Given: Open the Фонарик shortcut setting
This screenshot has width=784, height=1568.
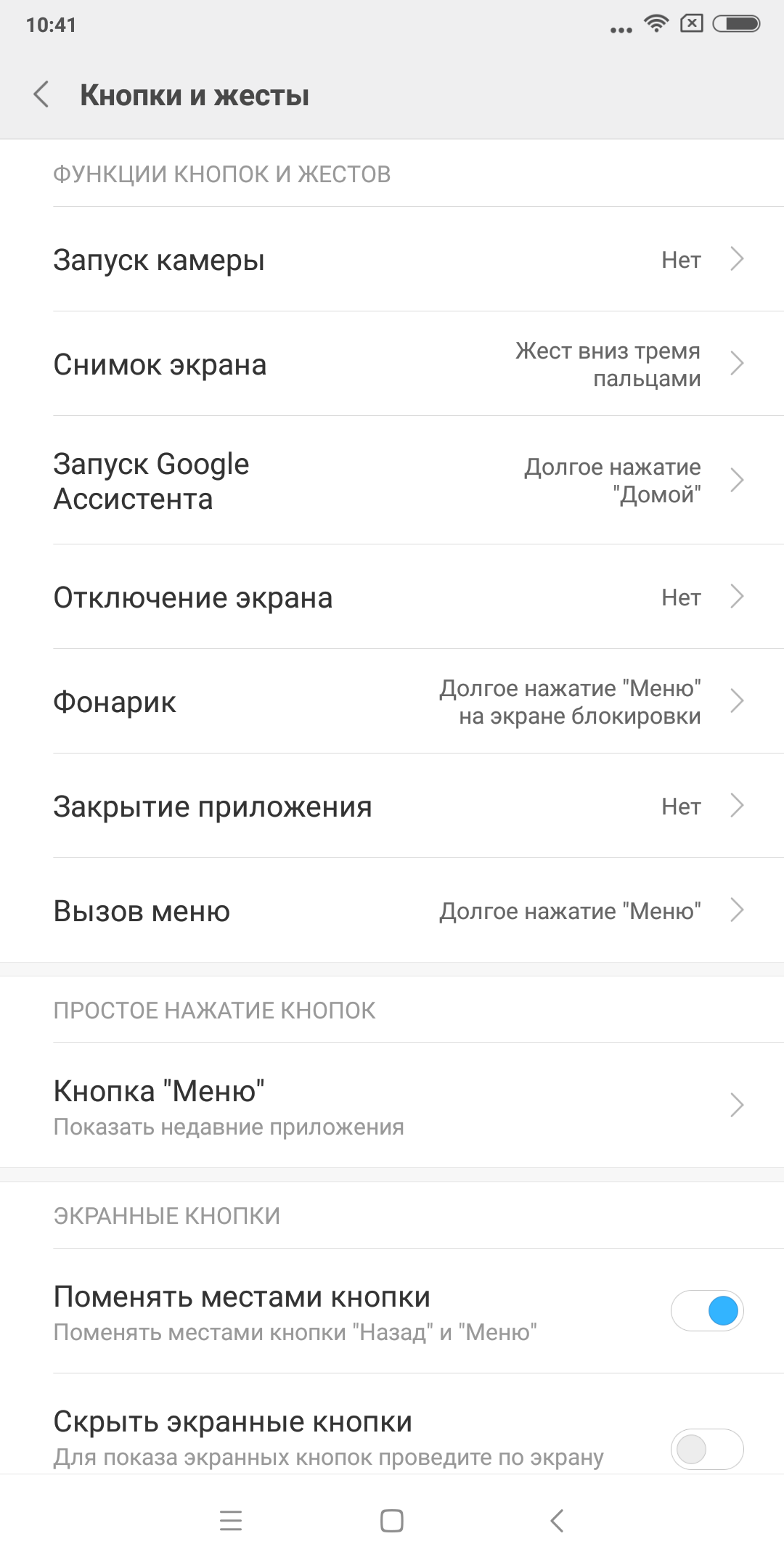Looking at the screenshot, I should point(392,701).
